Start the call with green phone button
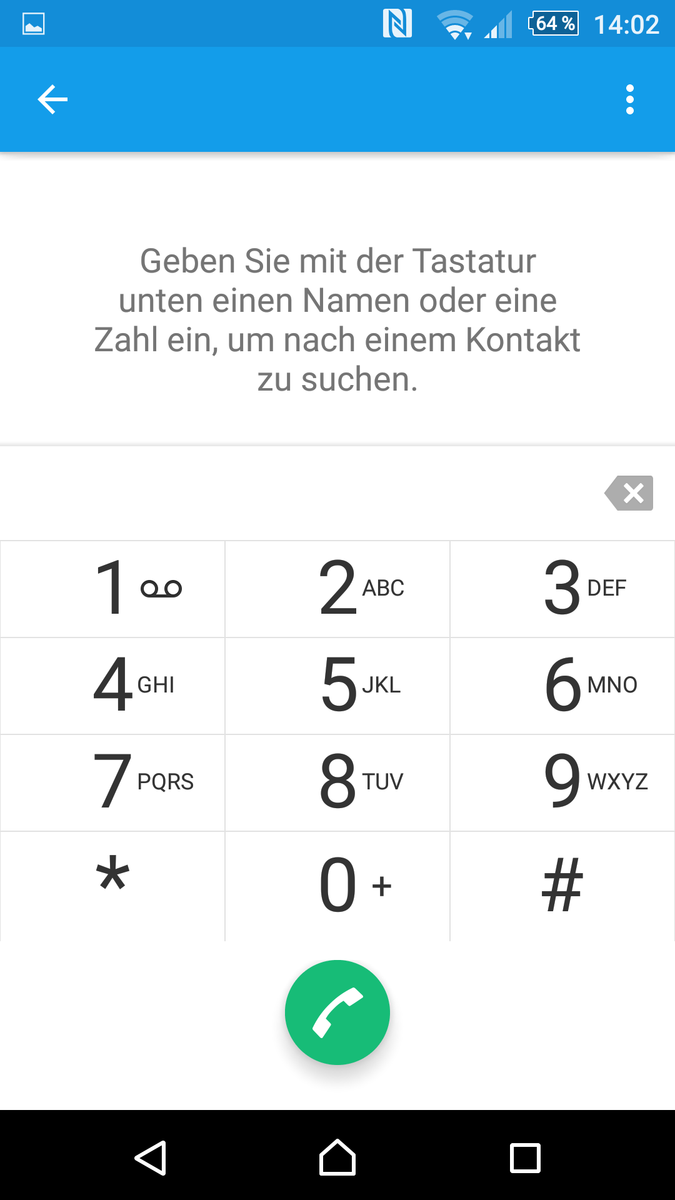The height and width of the screenshot is (1200, 675). tap(337, 1013)
